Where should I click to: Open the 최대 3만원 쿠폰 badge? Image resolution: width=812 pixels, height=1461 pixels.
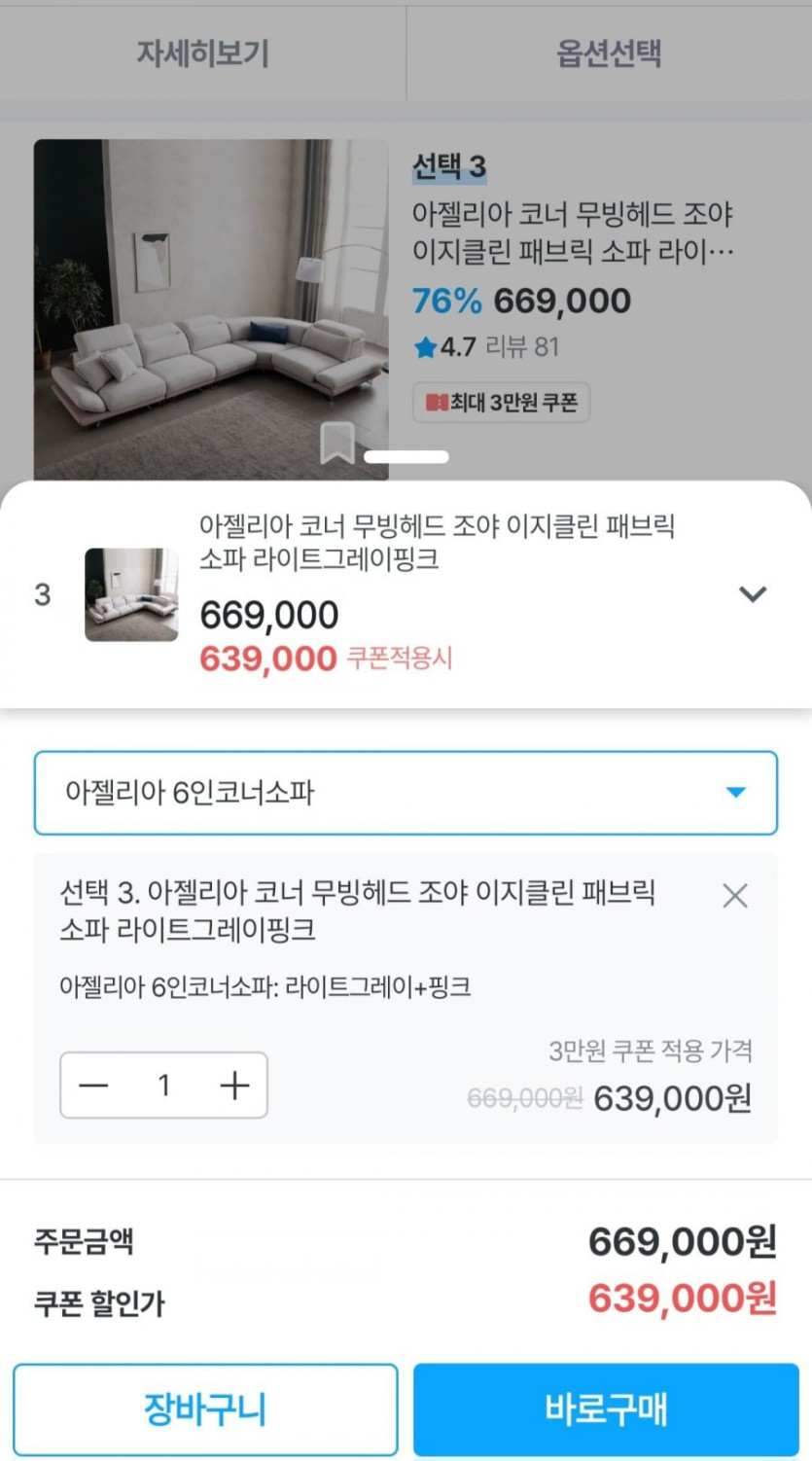(501, 403)
